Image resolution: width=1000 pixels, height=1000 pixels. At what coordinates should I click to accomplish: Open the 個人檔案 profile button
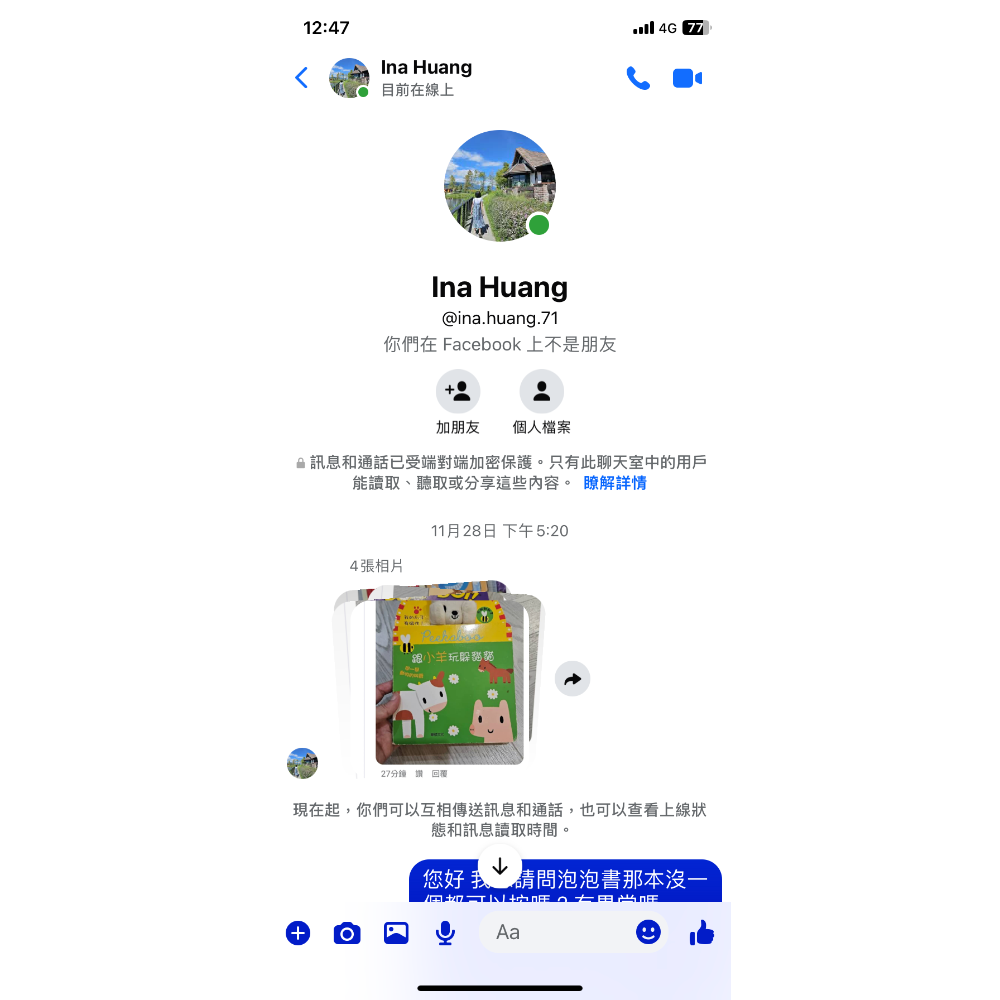[541, 392]
